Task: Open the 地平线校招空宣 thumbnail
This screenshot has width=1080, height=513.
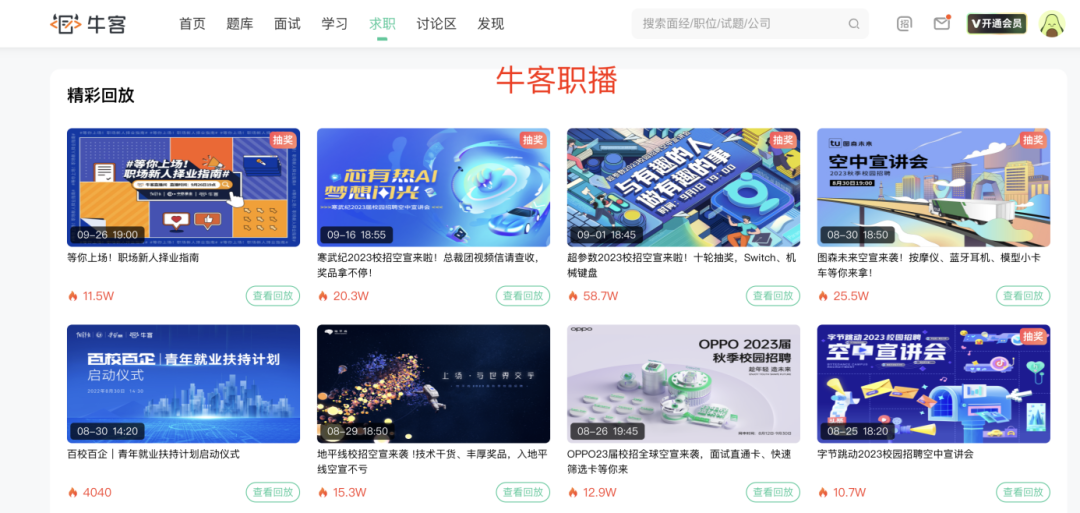Action: (433, 383)
